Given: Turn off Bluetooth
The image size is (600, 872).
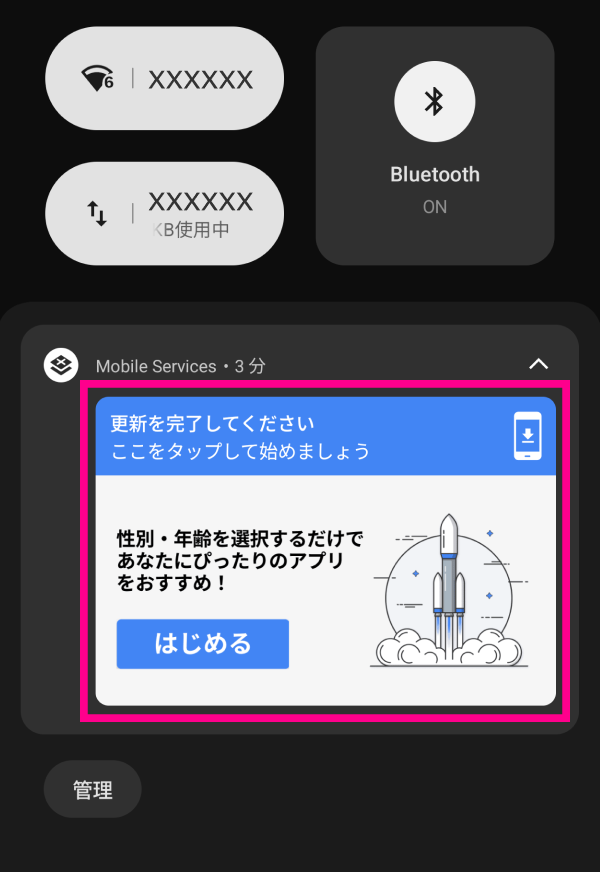Looking at the screenshot, I should [x=434, y=101].
